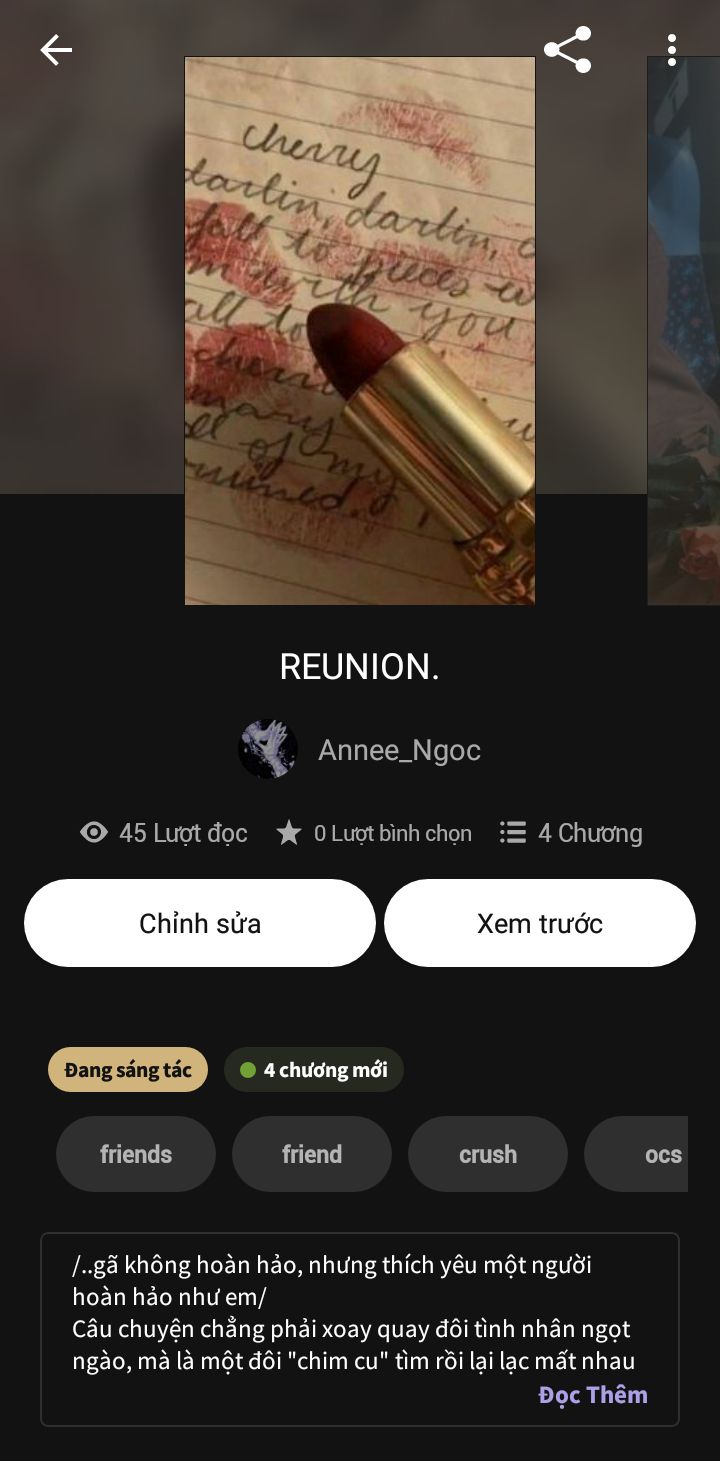Open the REUNION. story cover

tap(360, 331)
